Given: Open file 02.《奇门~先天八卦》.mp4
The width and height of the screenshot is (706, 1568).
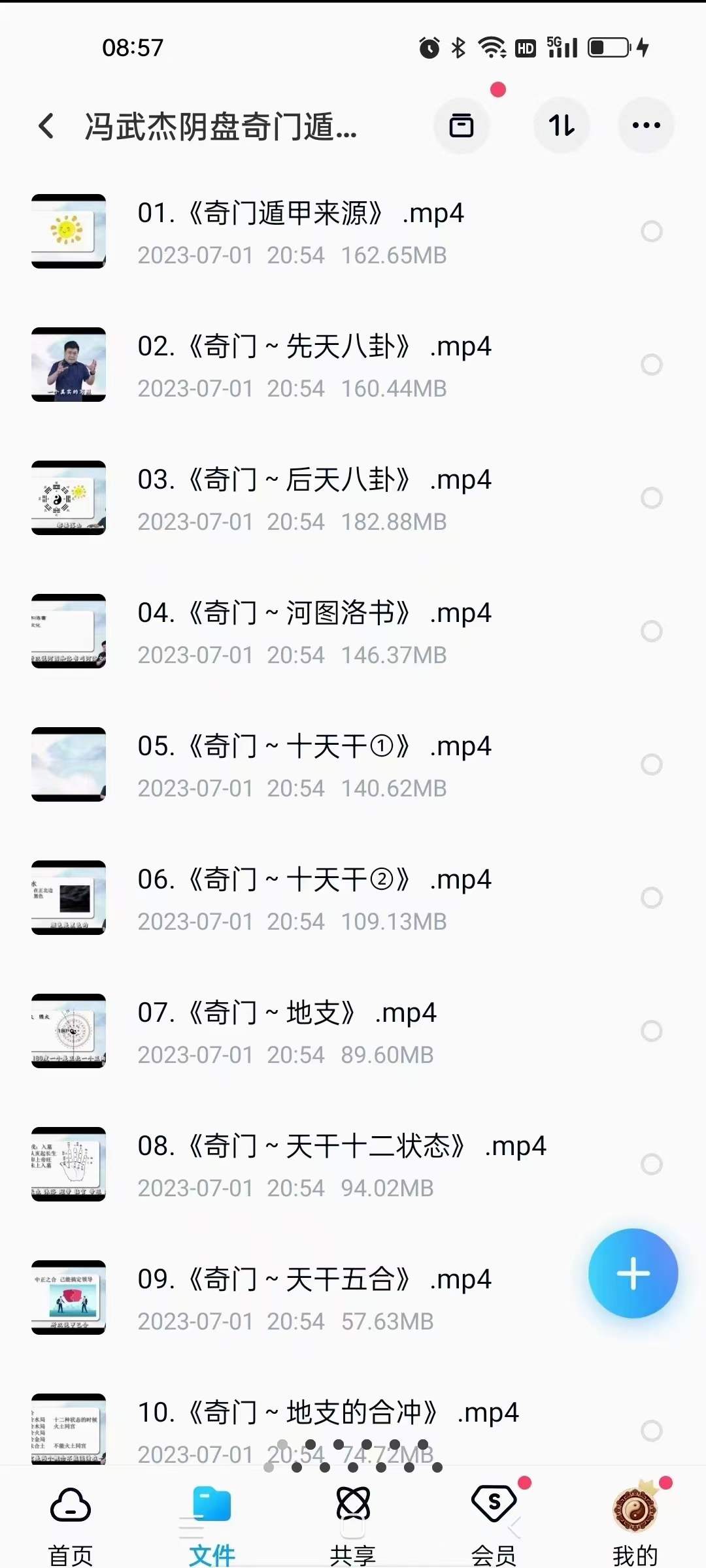Looking at the screenshot, I should pyautogui.click(x=314, y=347).
